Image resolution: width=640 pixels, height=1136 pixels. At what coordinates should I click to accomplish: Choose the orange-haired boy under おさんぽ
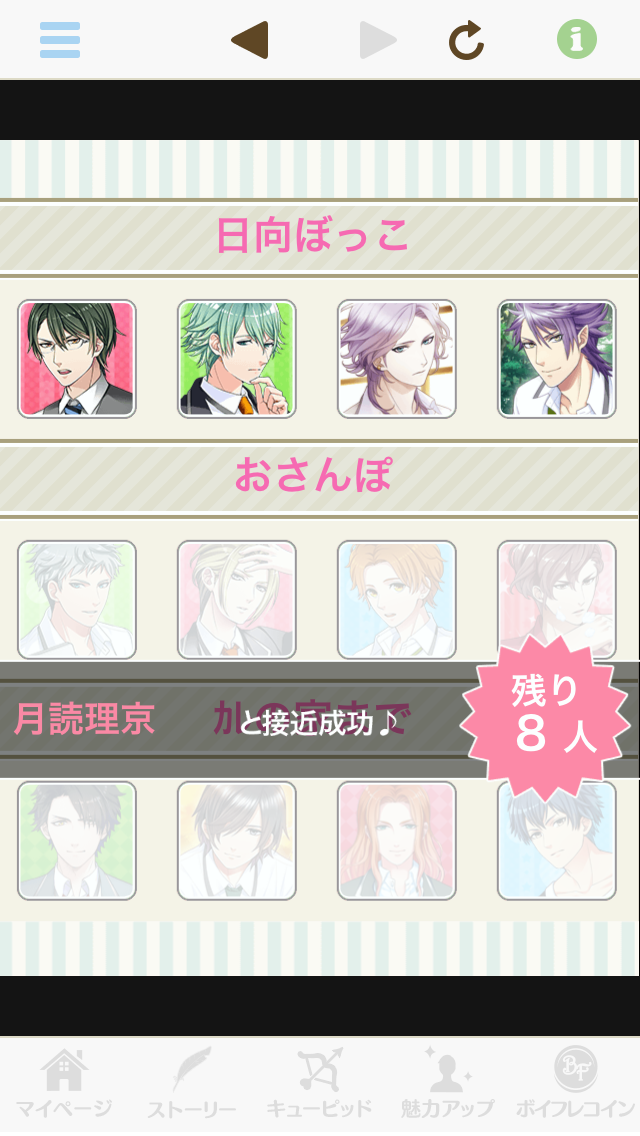click(397, 598)
